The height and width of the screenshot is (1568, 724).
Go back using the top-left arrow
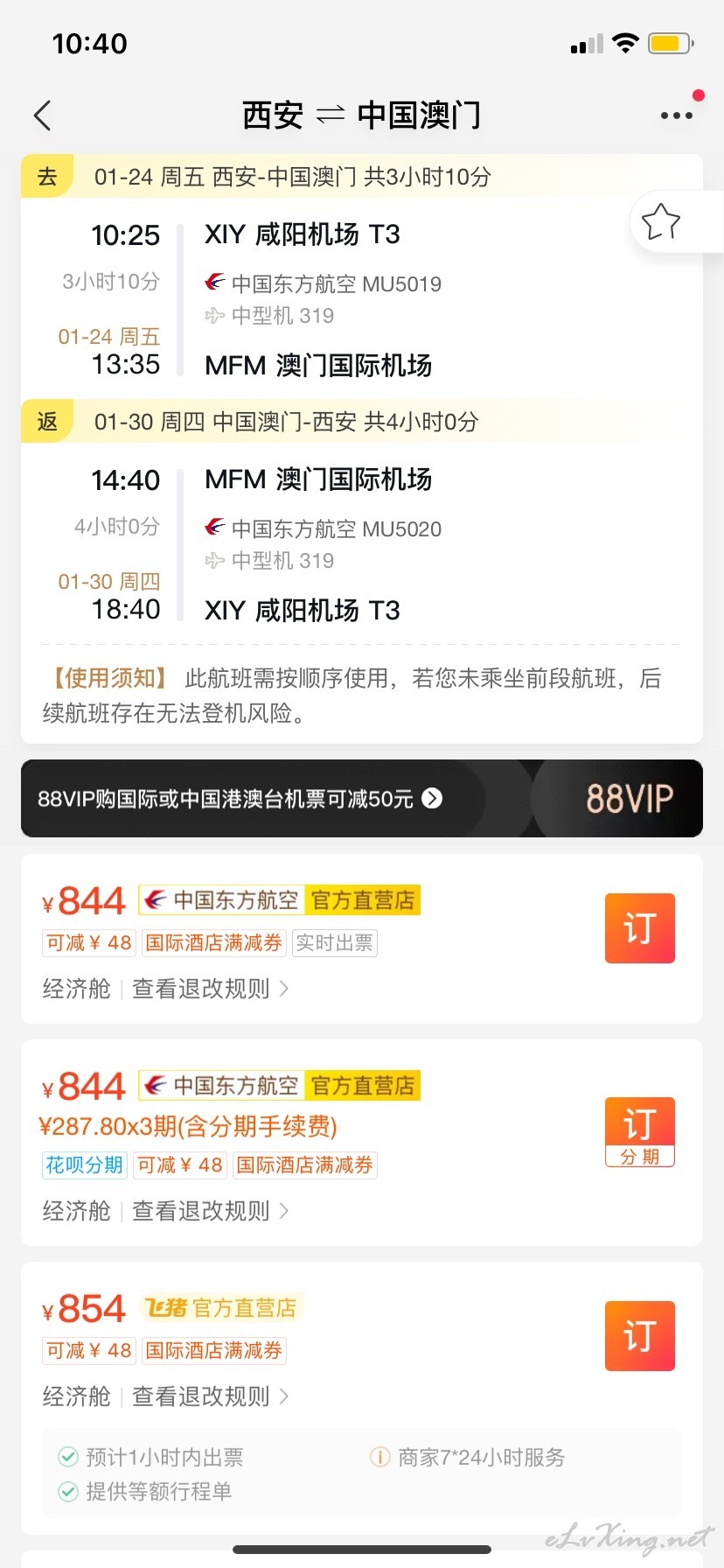tap(42, 115)
